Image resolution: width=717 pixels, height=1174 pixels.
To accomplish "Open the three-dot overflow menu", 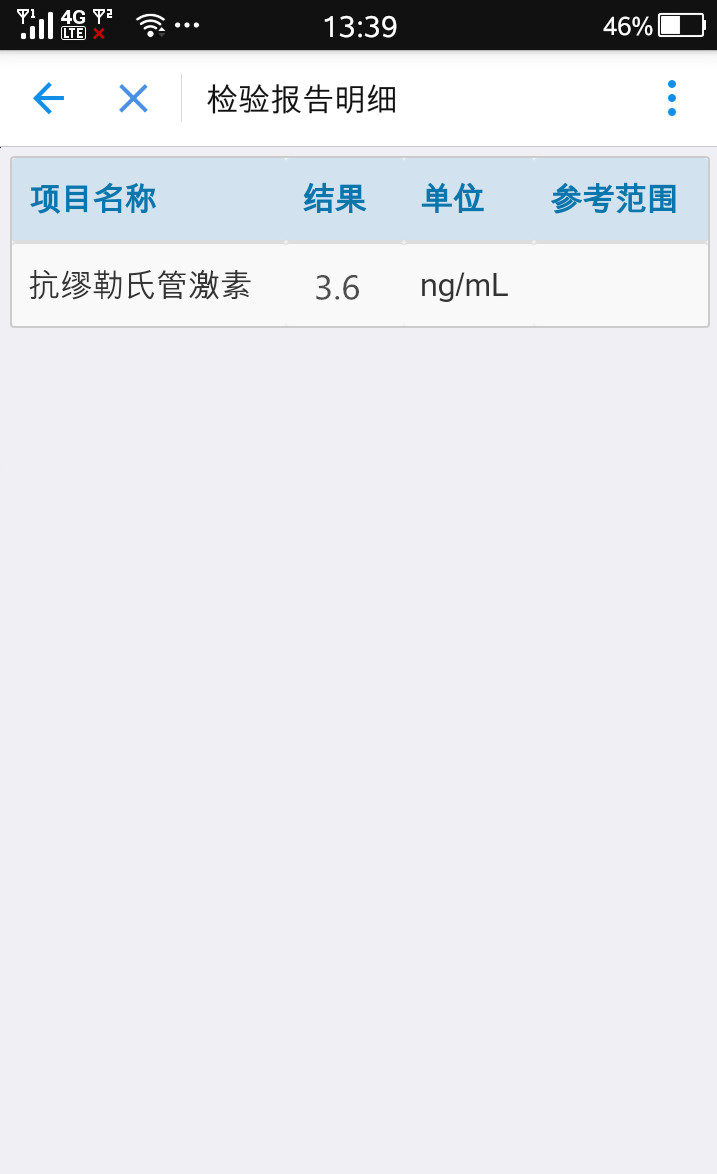I will tap(672, 98).
